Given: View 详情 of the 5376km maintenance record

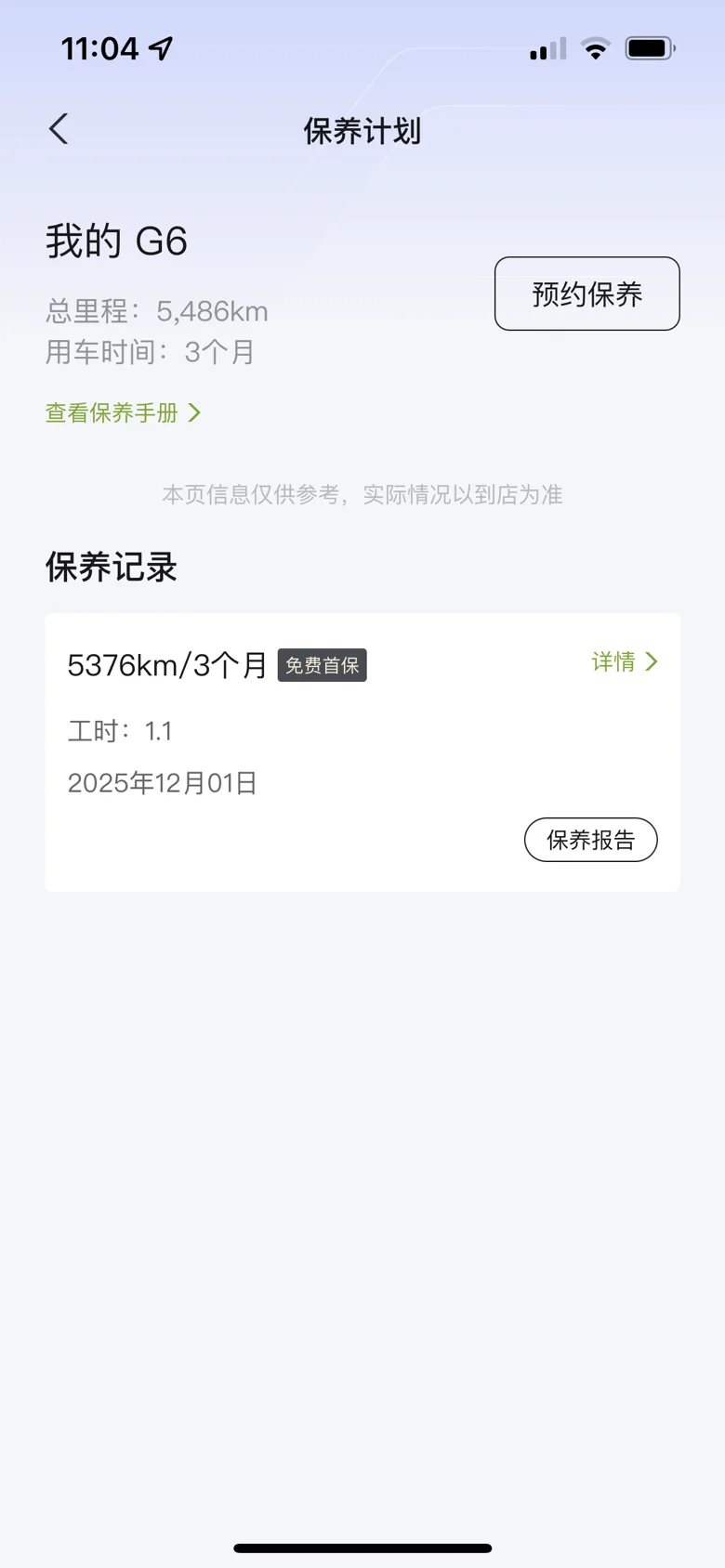Looking at the screenshot, I should click(624, 661).
